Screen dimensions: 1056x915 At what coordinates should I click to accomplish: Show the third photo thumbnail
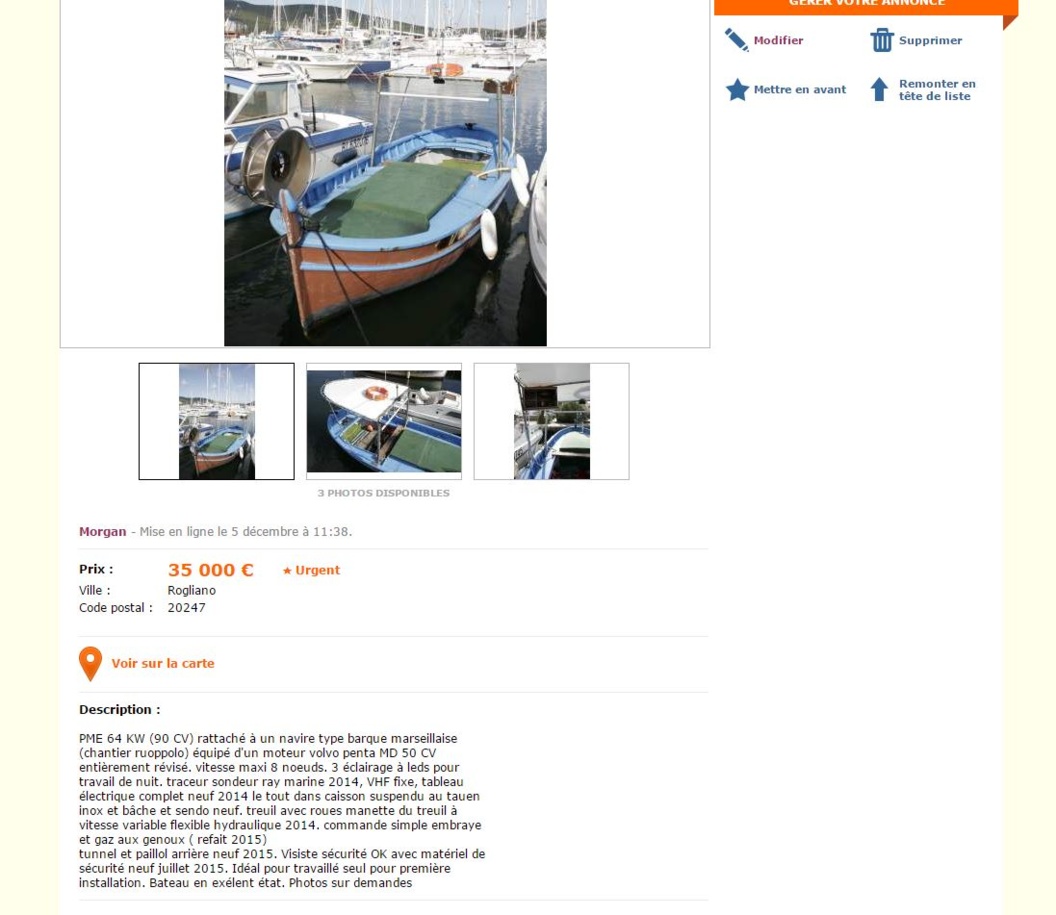tap(551, 421)
